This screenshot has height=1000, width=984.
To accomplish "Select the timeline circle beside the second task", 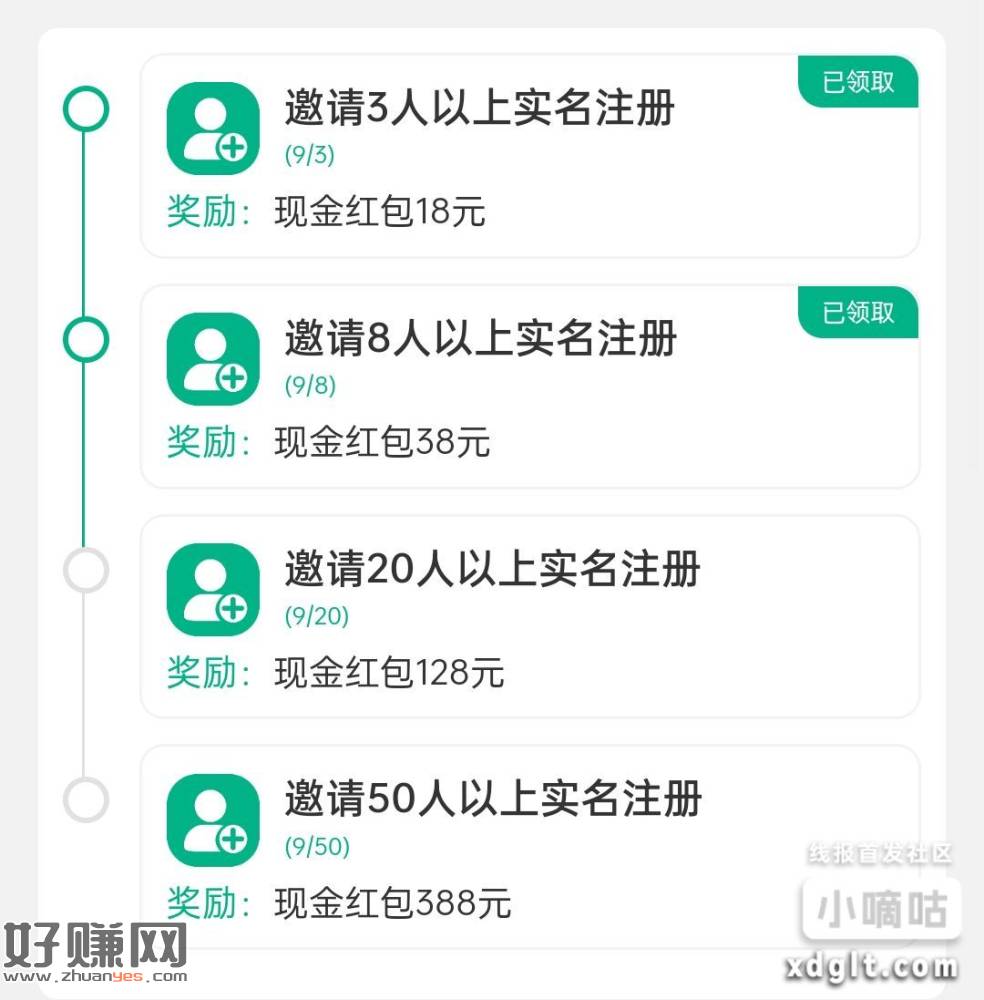I will coord(84,340).
